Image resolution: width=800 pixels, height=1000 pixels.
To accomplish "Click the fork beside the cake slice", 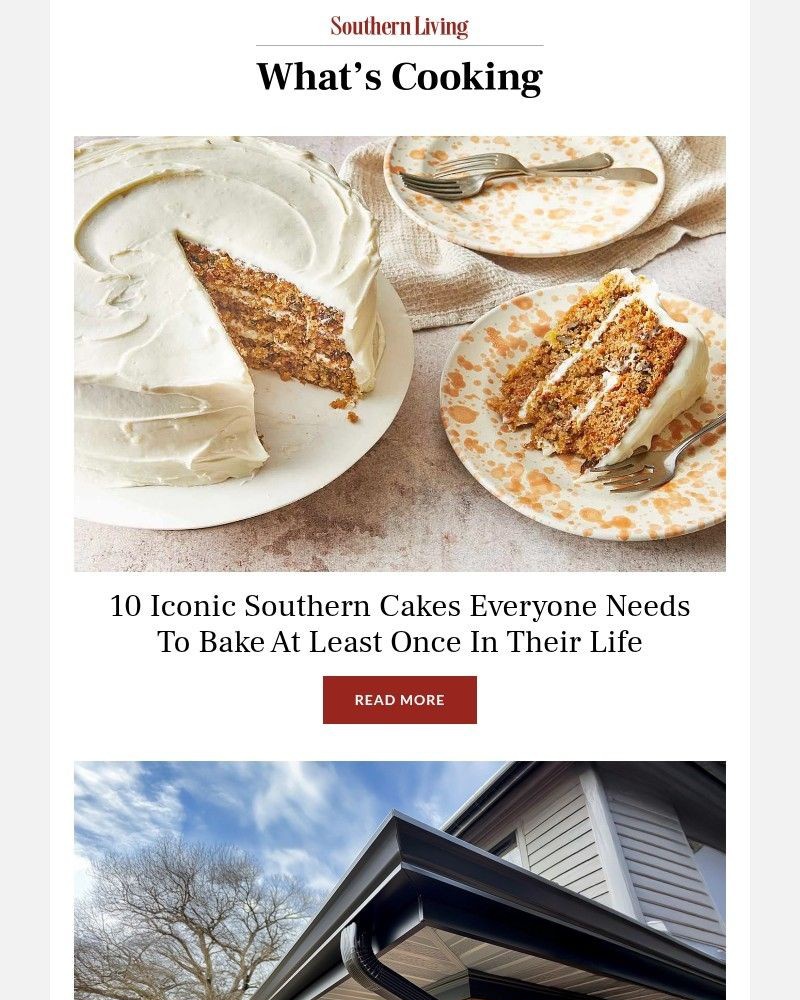I will pos(650,470).
